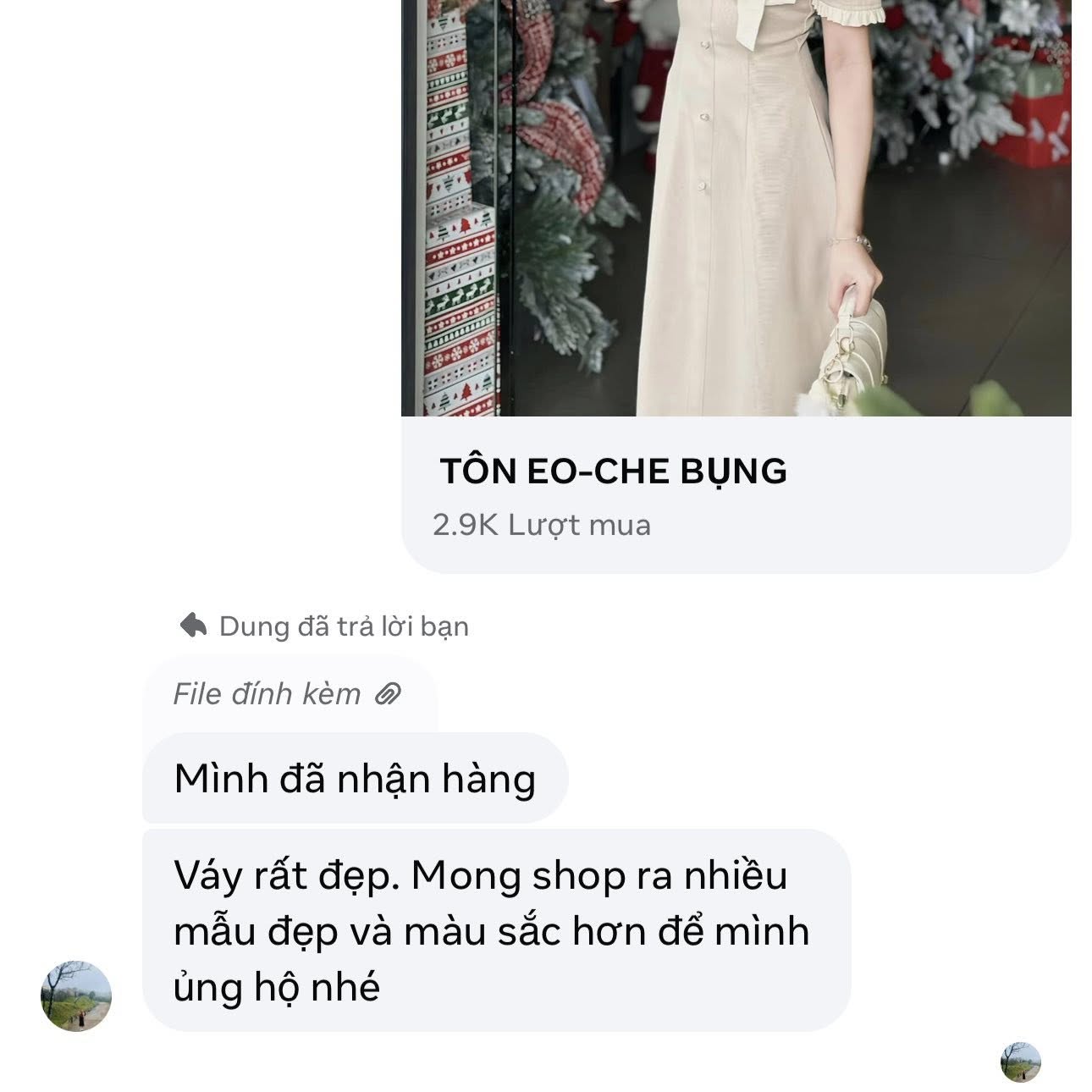Open the File đính kèm attachment reply

click(287, 695)
